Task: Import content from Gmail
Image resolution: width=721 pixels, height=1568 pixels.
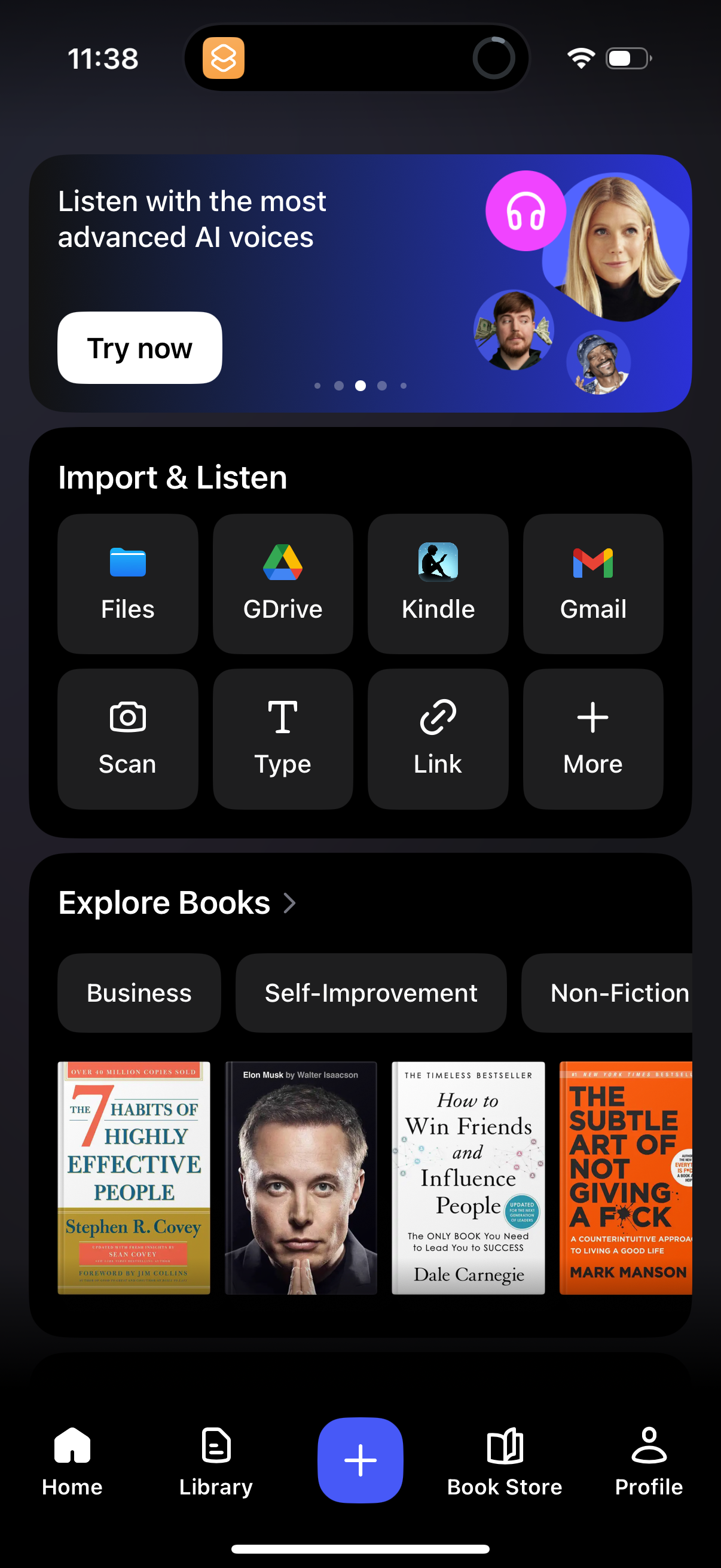Action: pos(592,583)
